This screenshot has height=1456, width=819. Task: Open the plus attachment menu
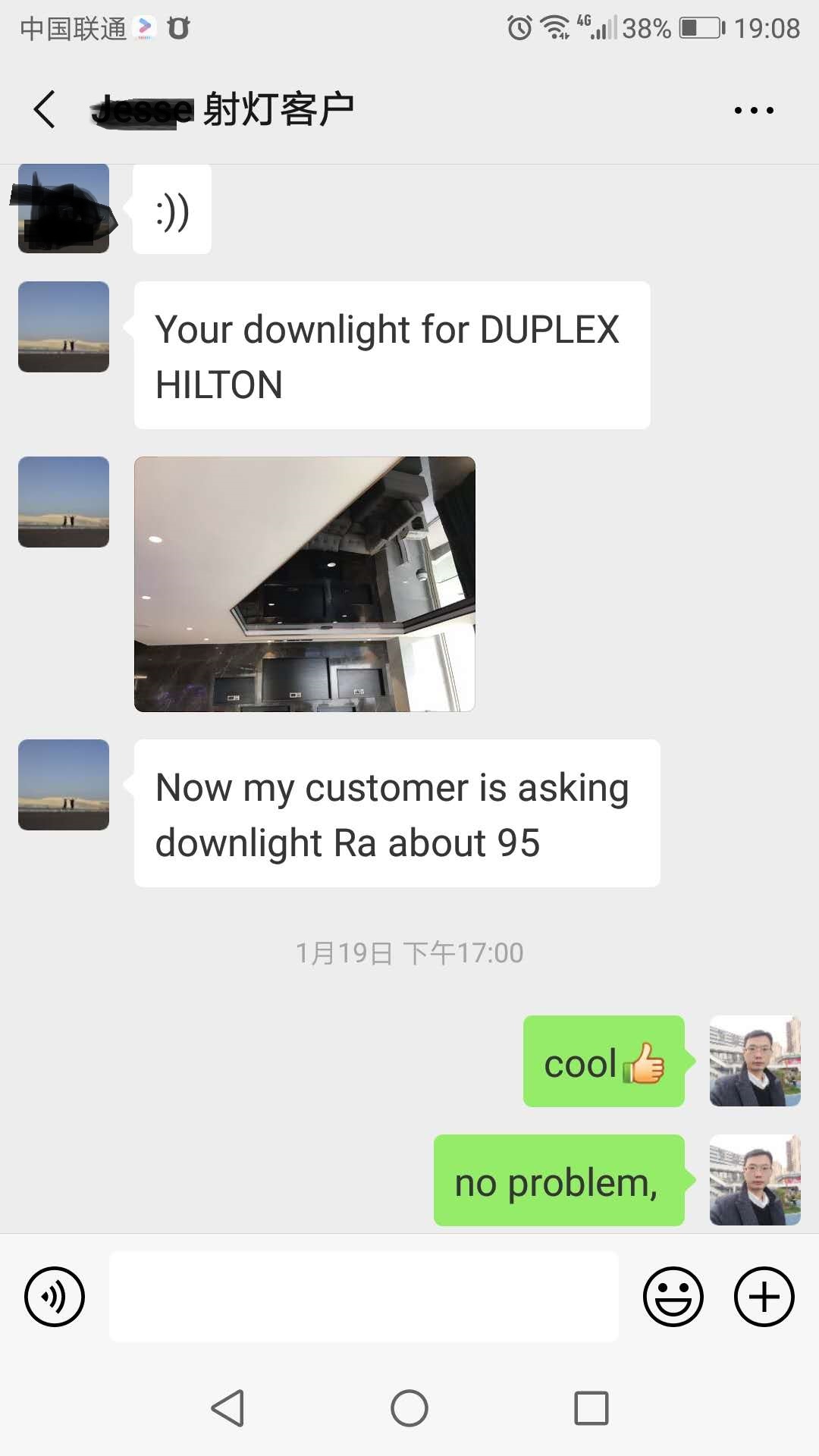click(x=764, y=1297)
